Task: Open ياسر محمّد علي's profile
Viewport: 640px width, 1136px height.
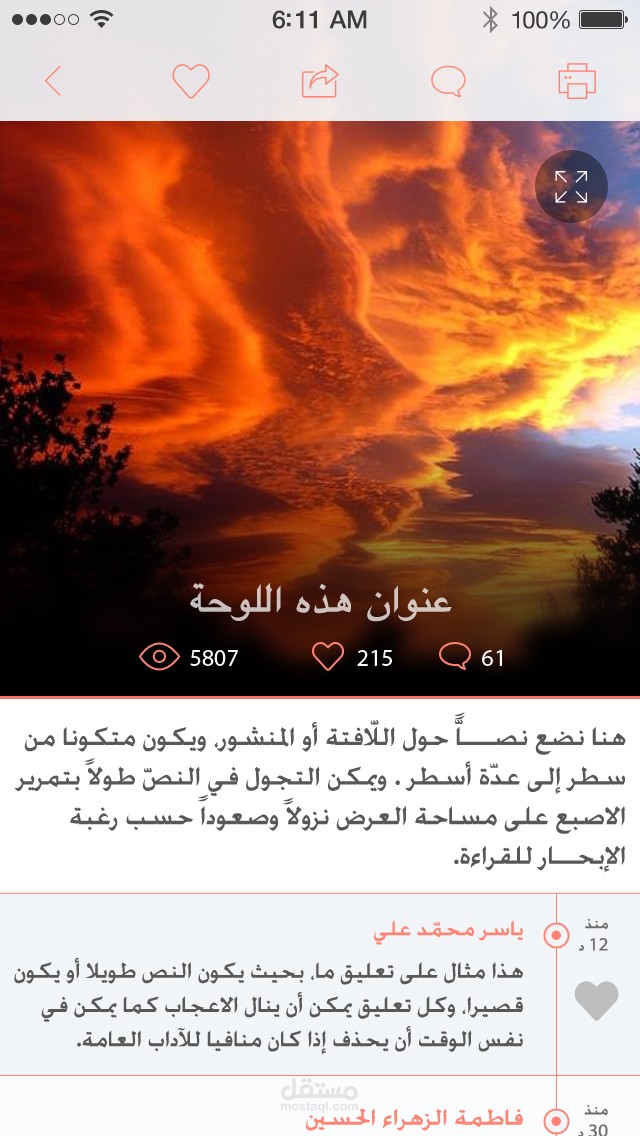Action: pyautogui.click(x=448, y=933)
